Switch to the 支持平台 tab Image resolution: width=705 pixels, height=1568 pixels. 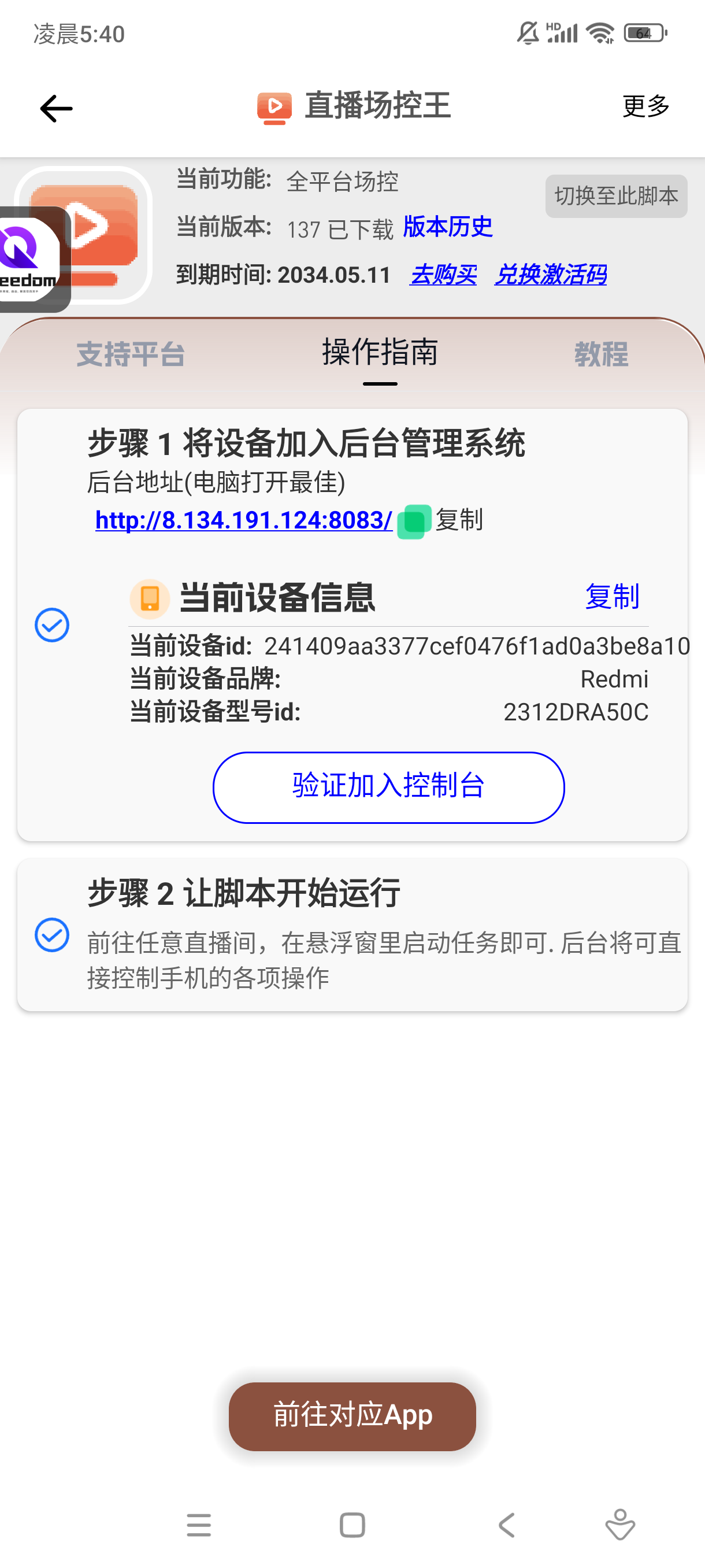pyautogui.click(x=131, y=354)
